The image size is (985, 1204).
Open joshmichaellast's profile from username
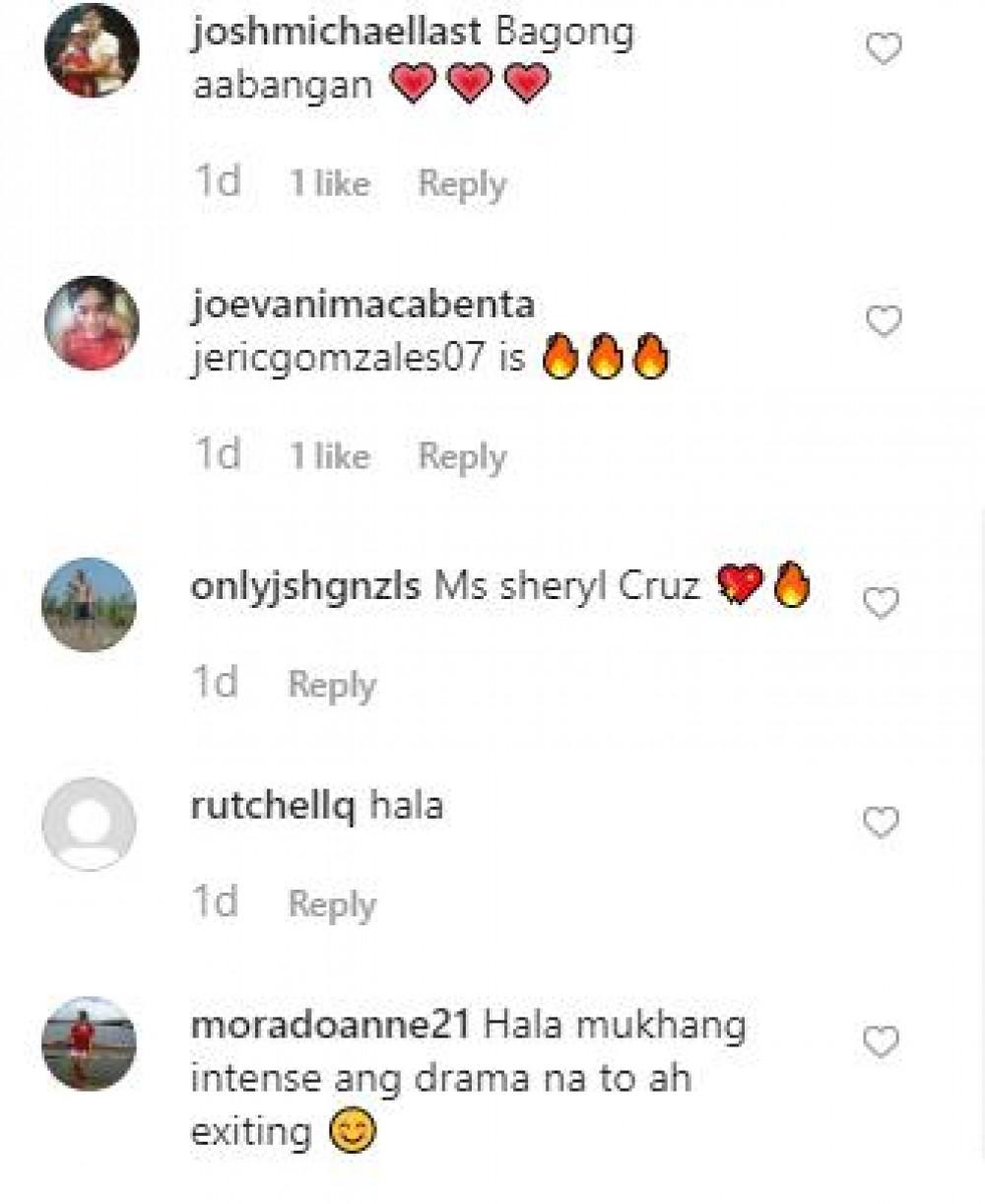click(x=335, y=33)
